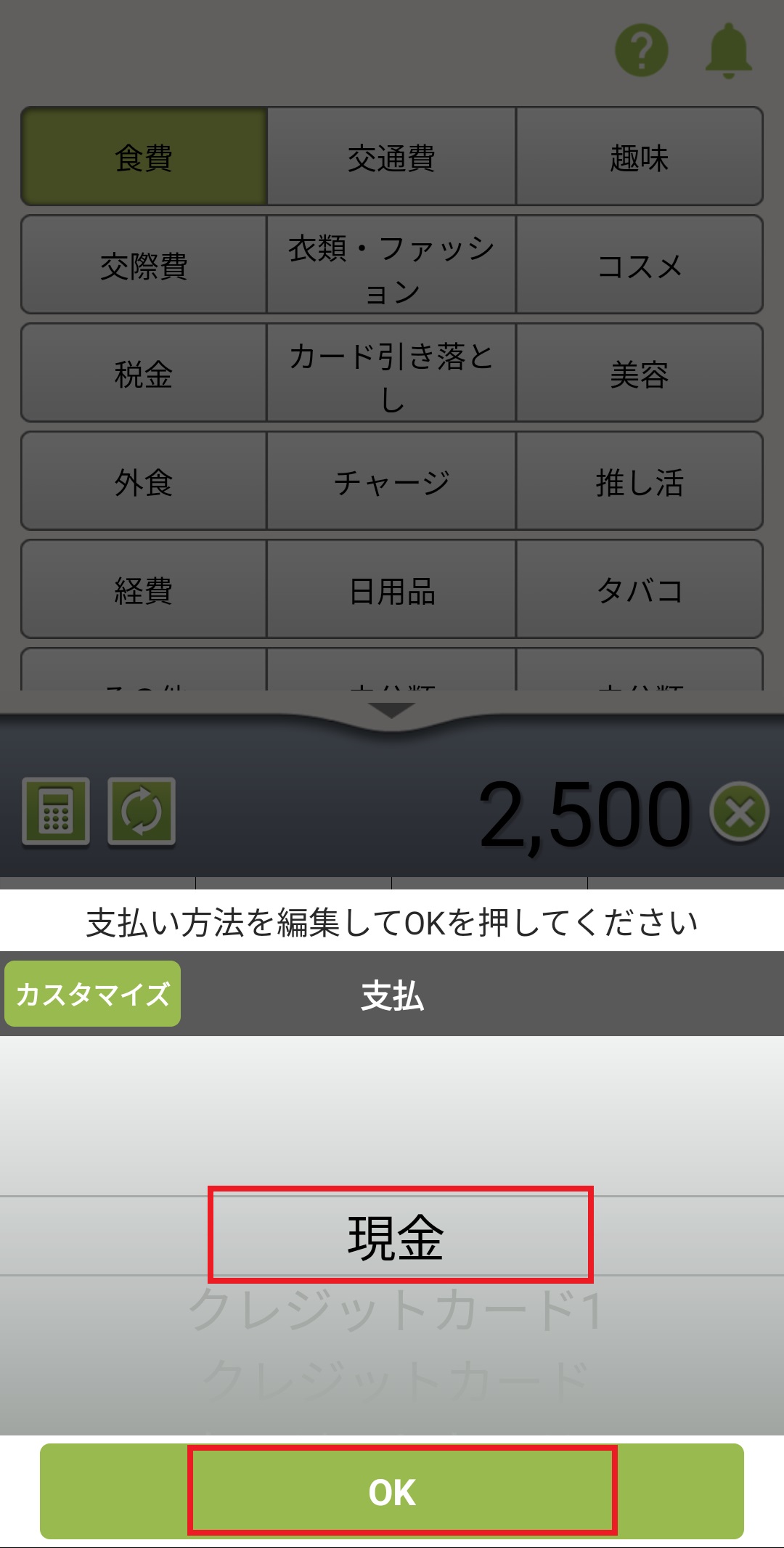Open カスタマイズ for payment methods

[92, 994]
